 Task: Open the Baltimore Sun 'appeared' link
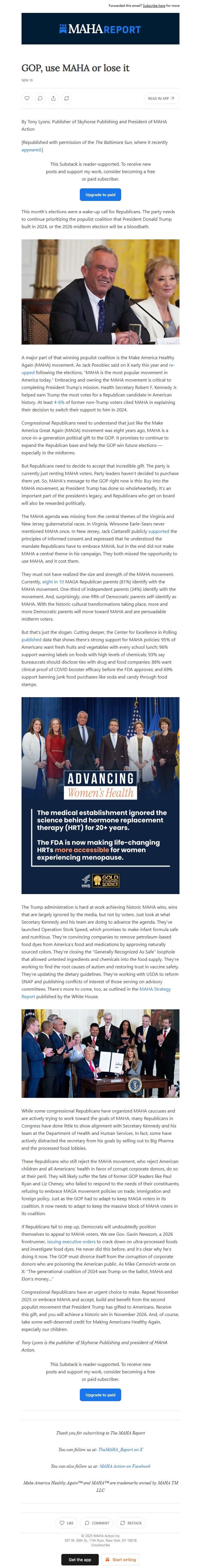pyautogui.click(x=32, y=150)
